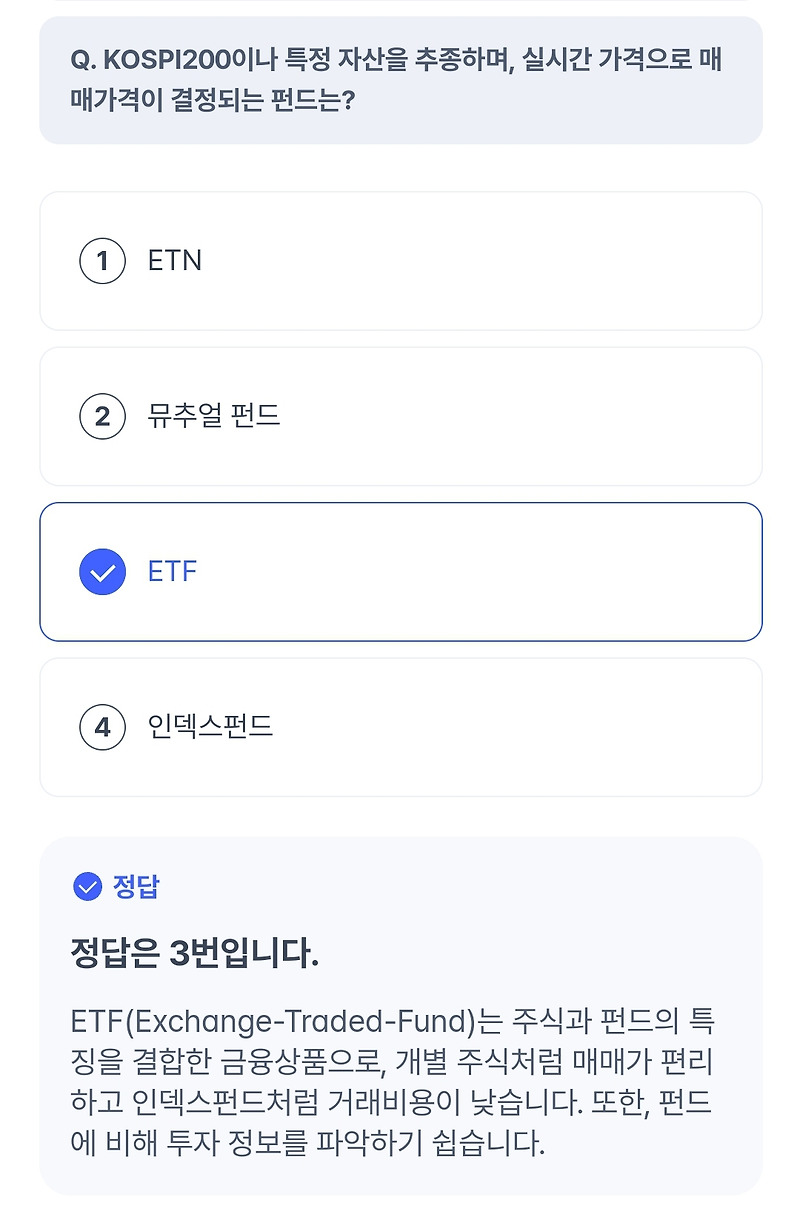Select the ETN answer option
This screenshot has height=1214, width=800.
pyautogui.click(x=400, y=260)
